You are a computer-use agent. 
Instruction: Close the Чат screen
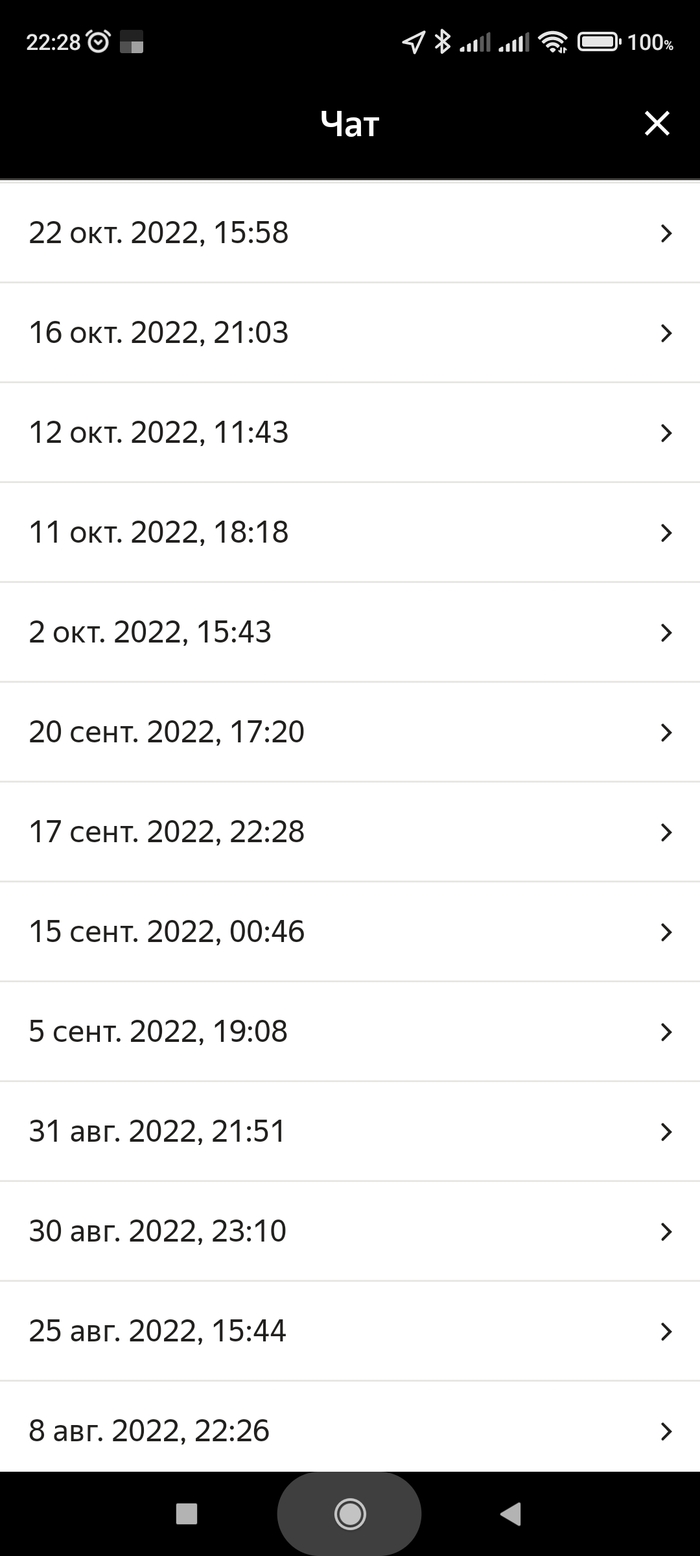click(656, 123)
